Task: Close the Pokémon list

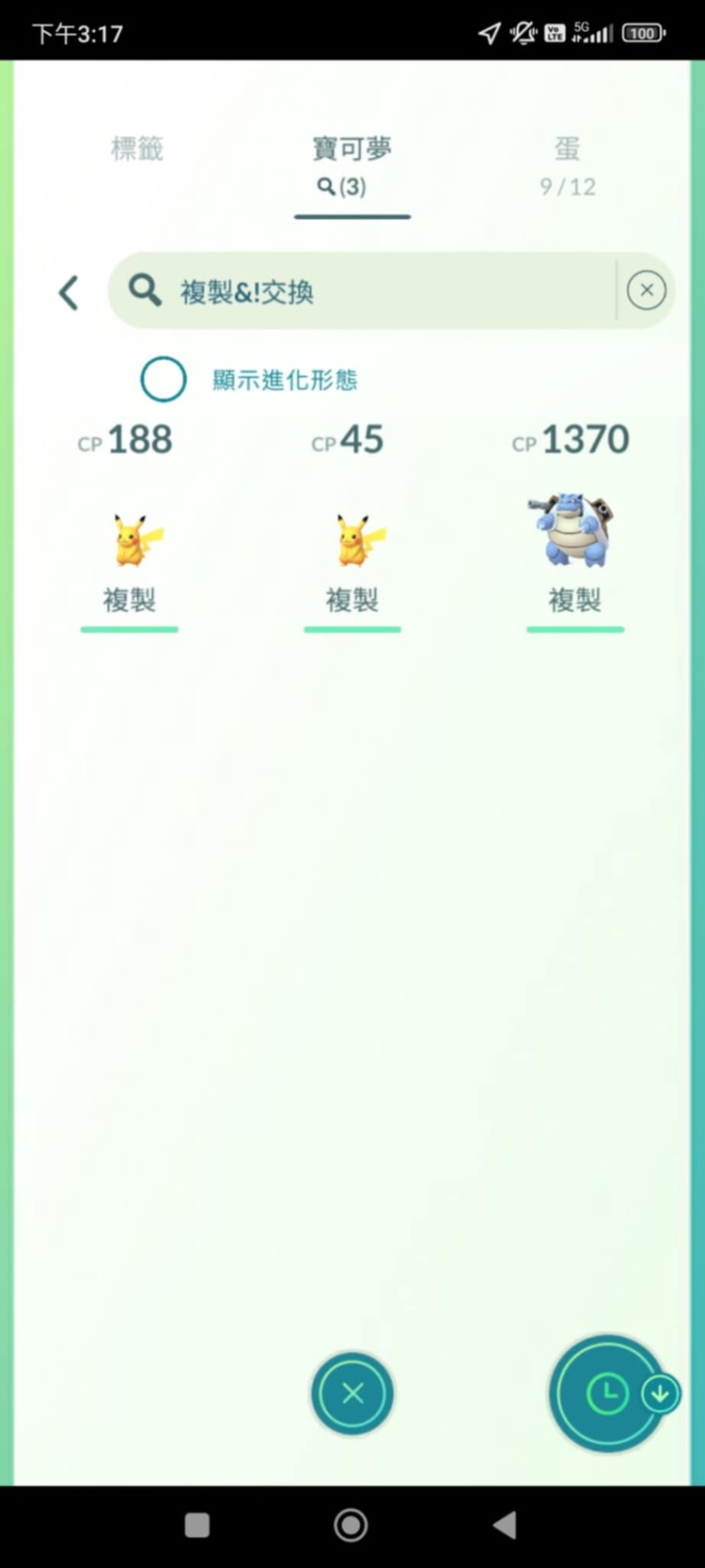Action: (x=352, y=1393)
